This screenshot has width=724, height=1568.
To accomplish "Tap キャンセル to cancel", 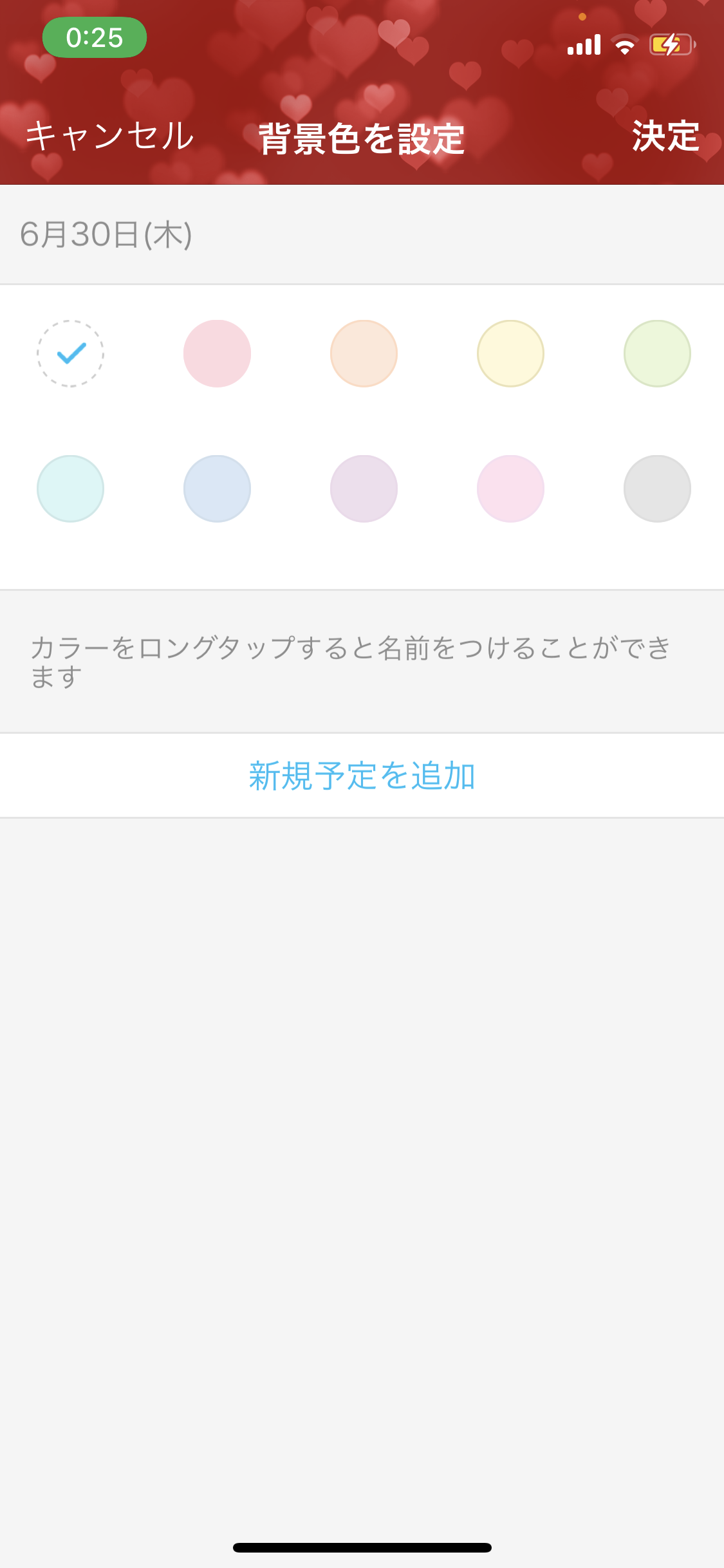I will (109, 136).
